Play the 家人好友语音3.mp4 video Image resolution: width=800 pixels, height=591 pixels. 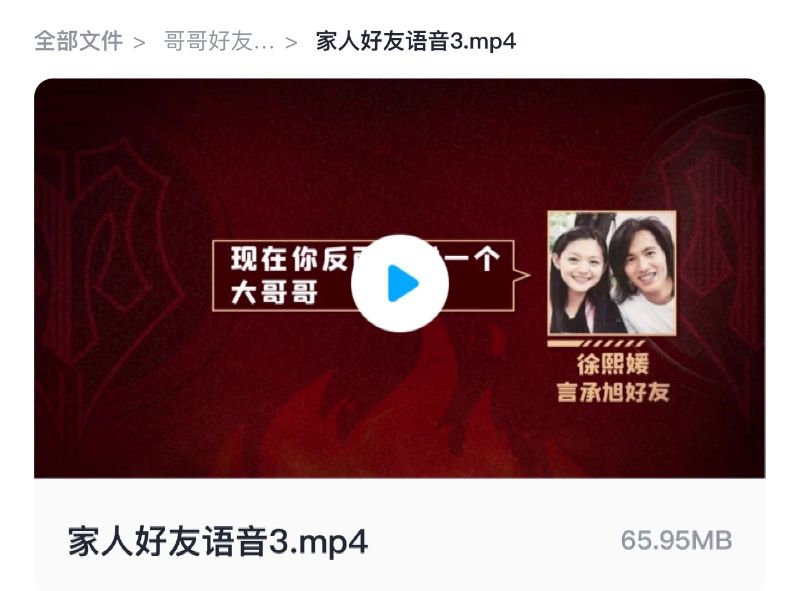[400, 284]
